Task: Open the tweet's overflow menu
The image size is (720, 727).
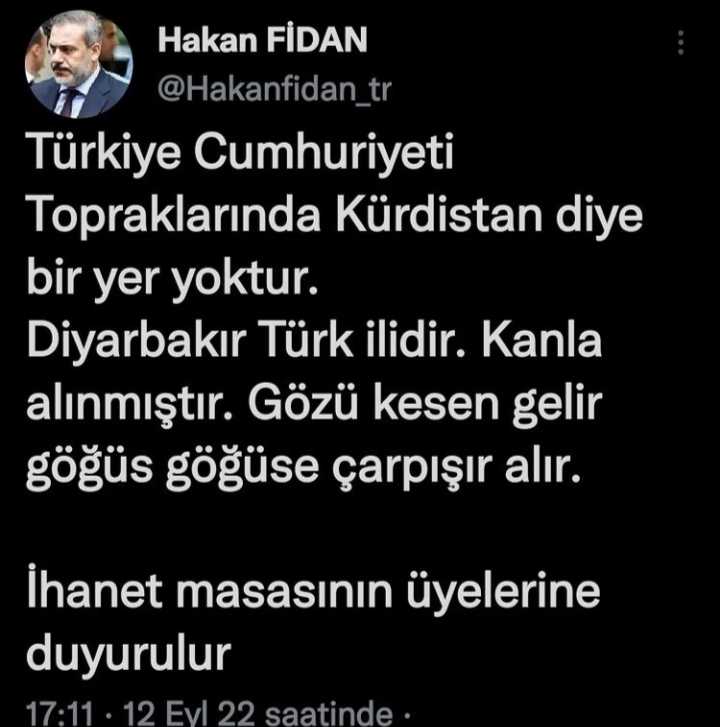Action: coord(681,42)
